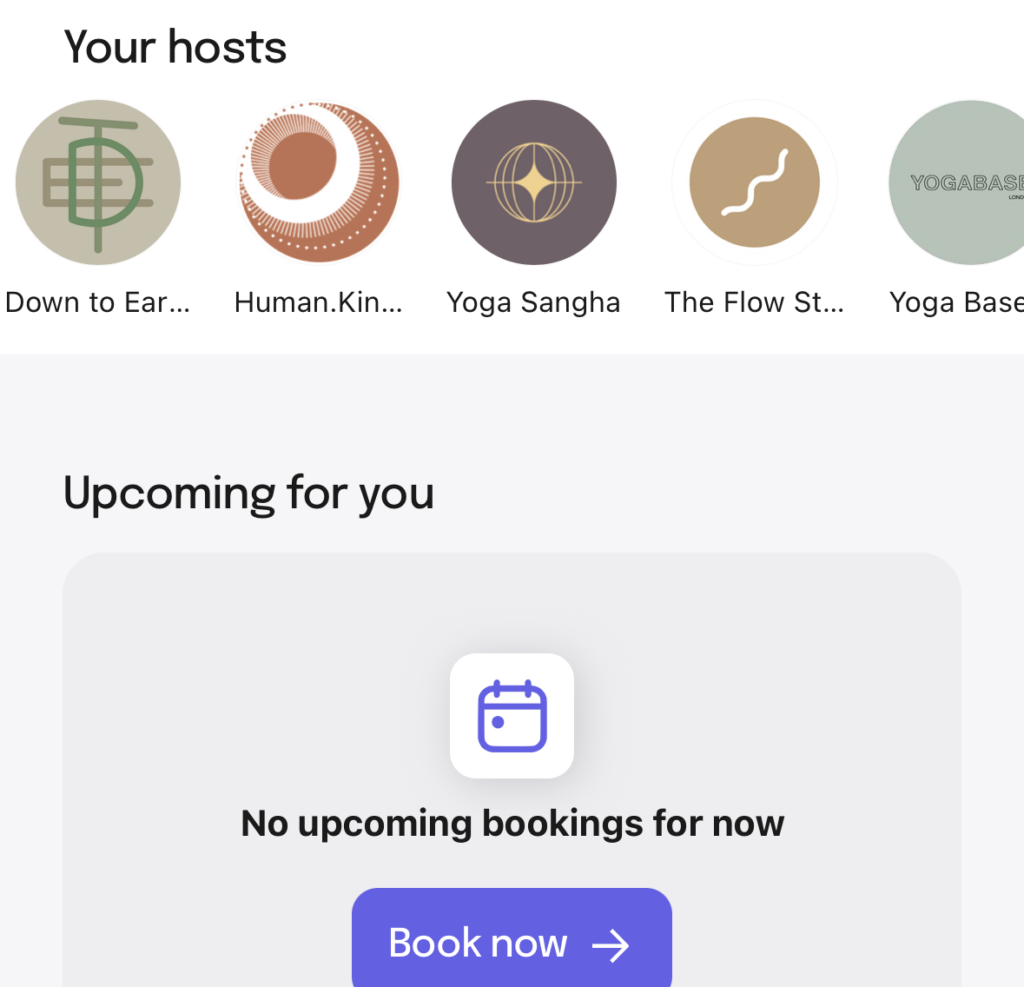Open the Yoga Sangha host page
Viewport: 1024px width, 987px height.
click(534, 182)
